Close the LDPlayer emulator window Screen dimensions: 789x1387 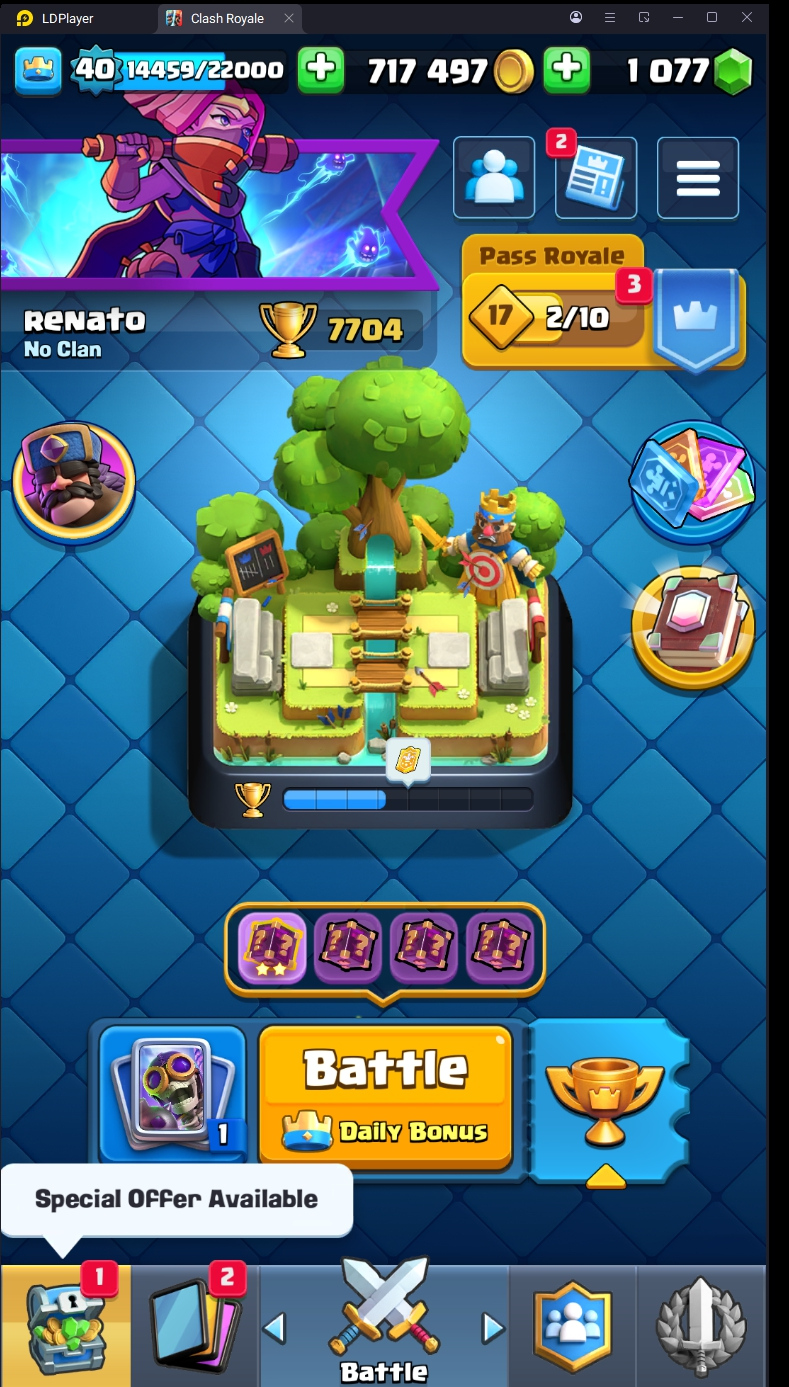coord(746,17)
